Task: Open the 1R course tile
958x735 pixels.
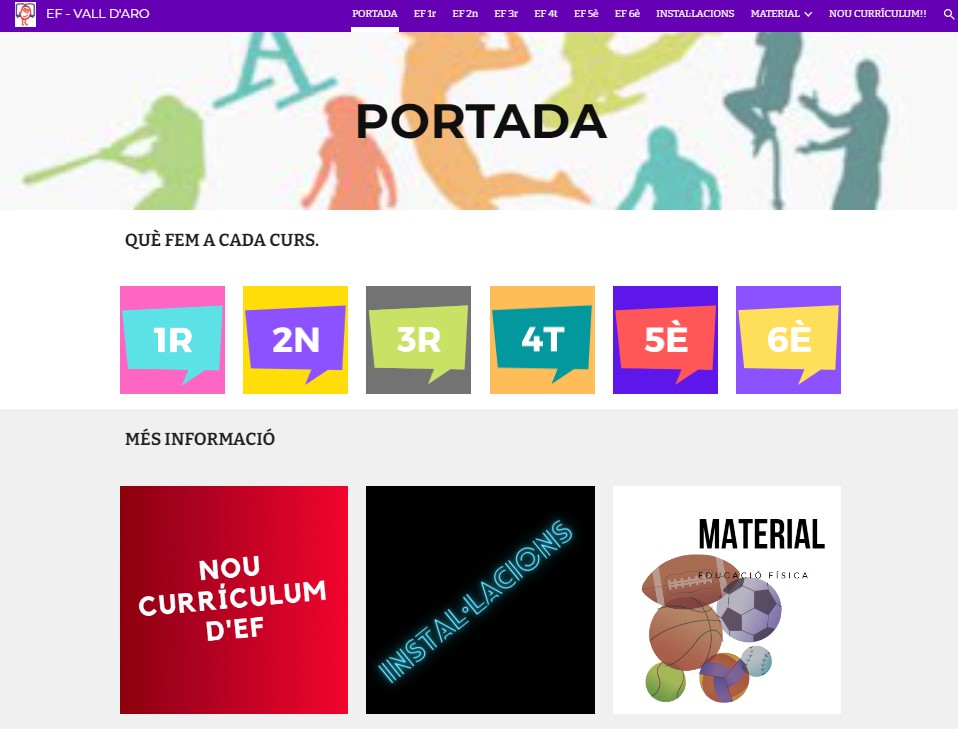Action: [x=172, y=340]
